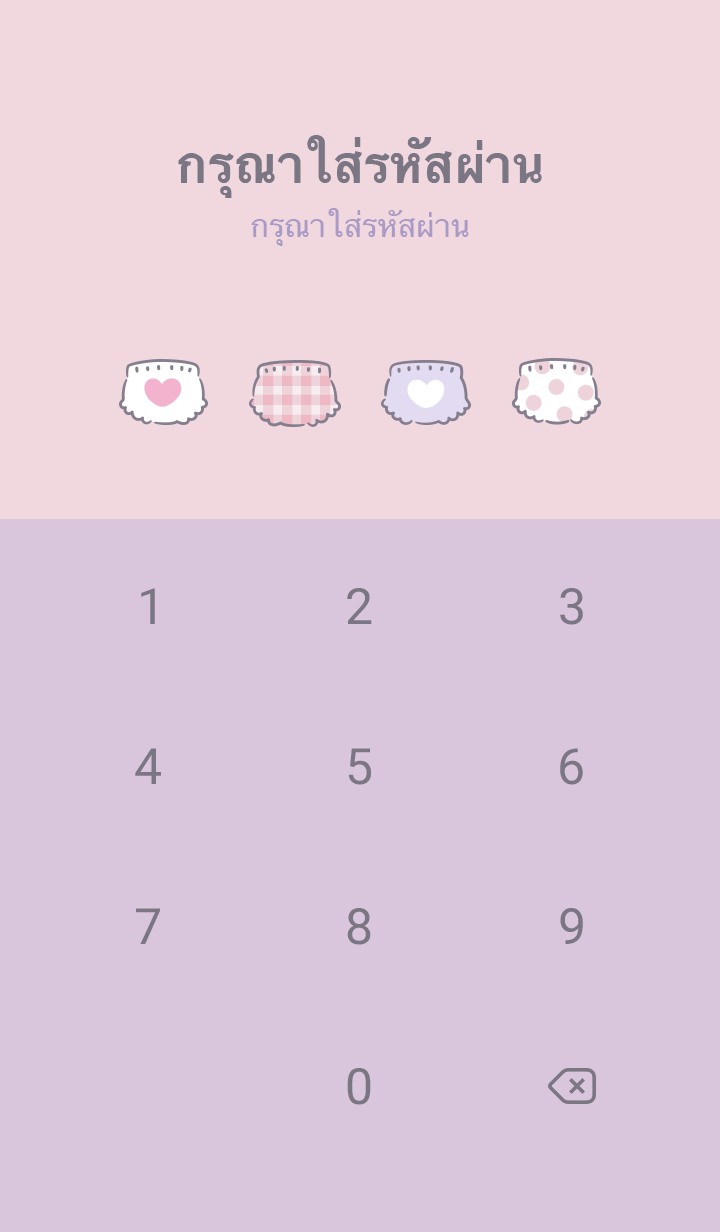Choose digit 6 on the keypad
The image size is (720, 1232).
click(571, 767)
